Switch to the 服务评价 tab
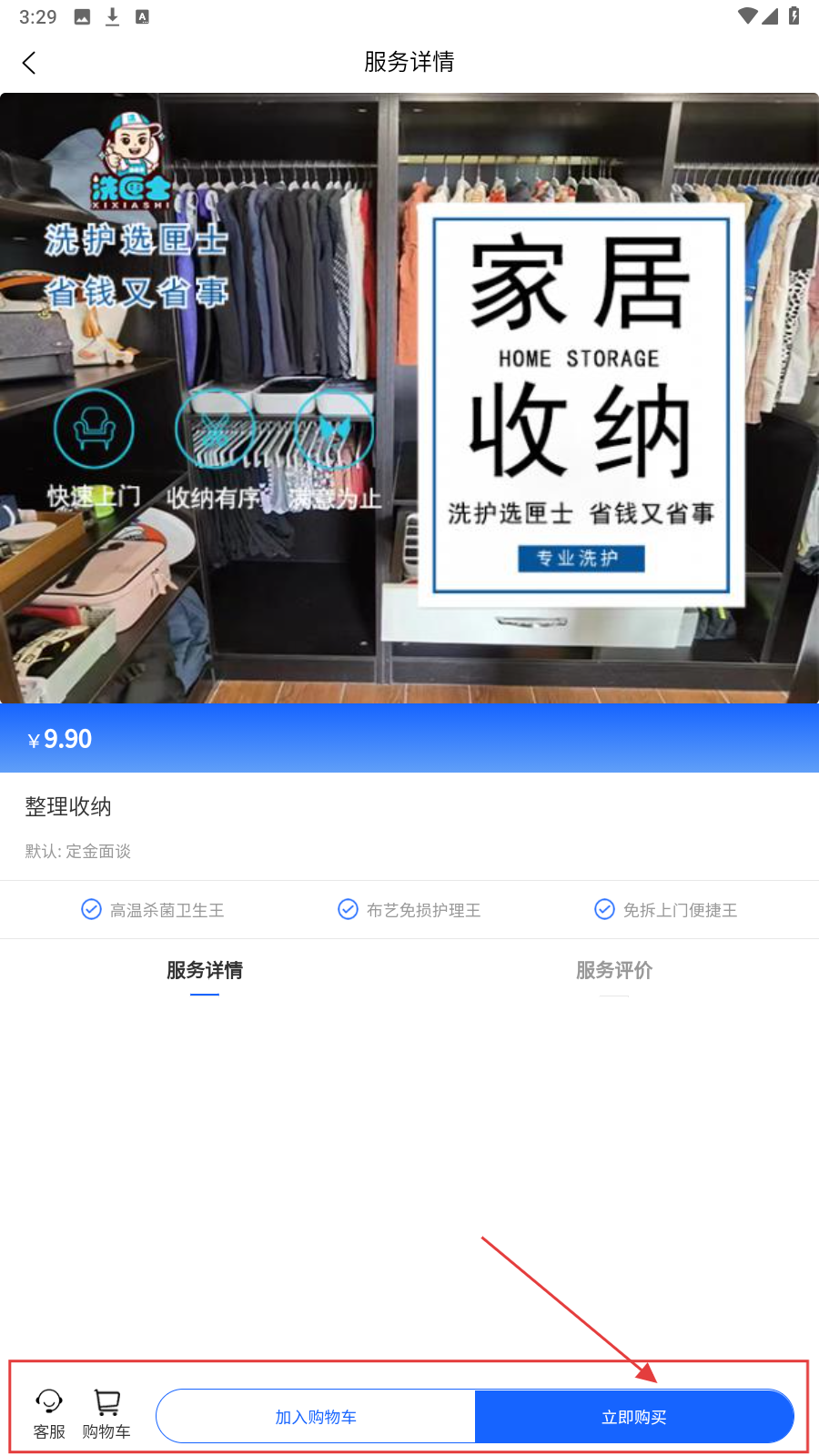Viewport: 819px width, 1456px height. 613,970
